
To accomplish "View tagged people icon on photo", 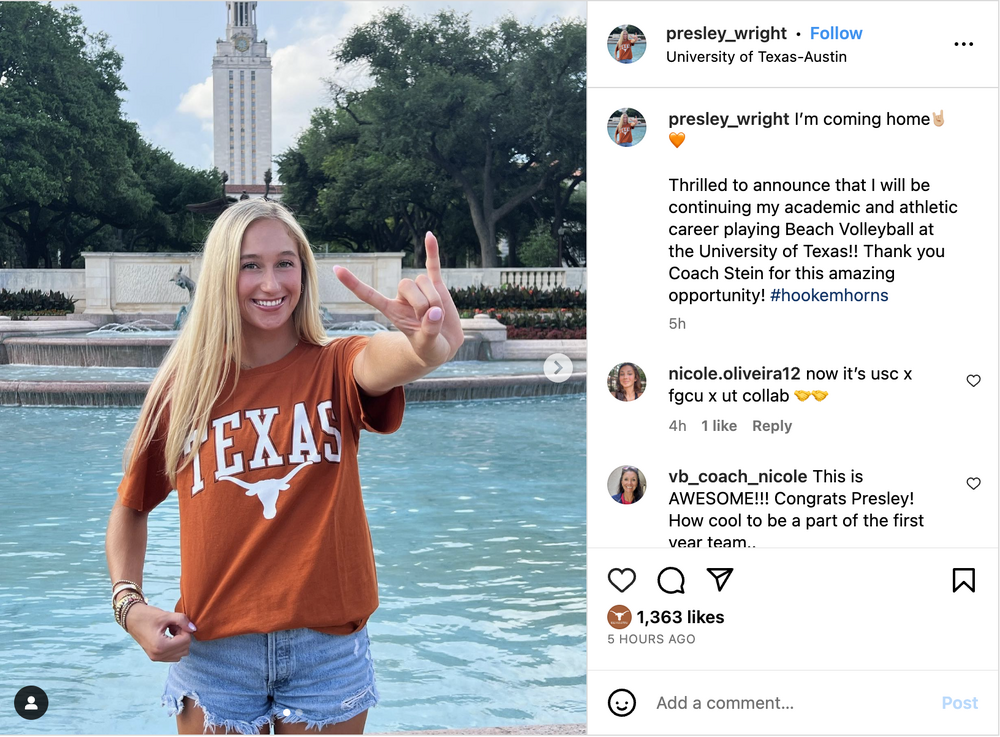I will pos(31,703).
